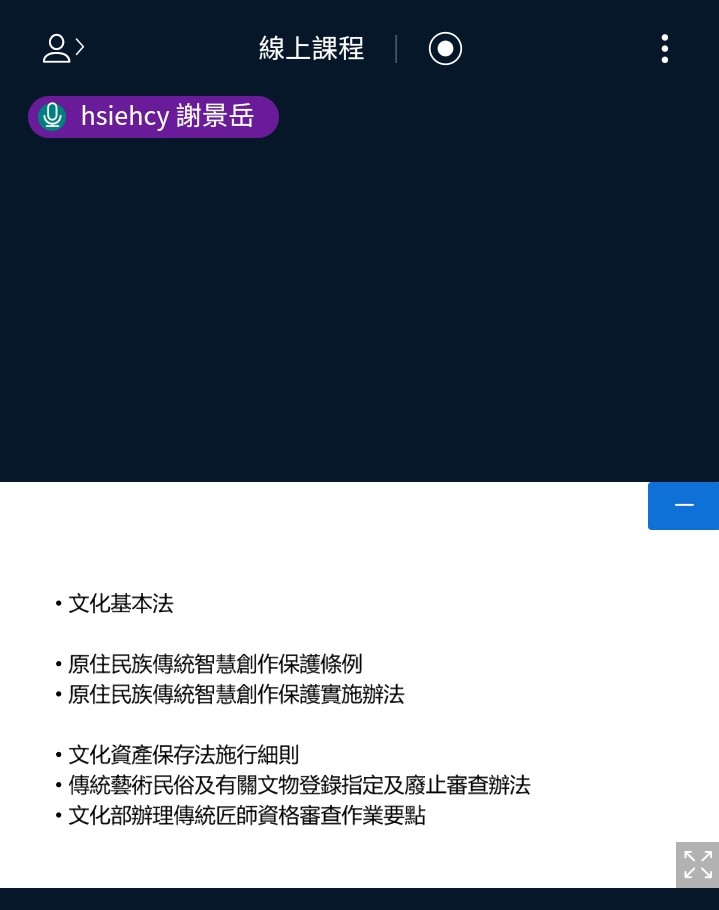Screen dimensions: 719x910
Task: Tap the recording indicator button
Action: pyautogui.click(x=445, y=48)
